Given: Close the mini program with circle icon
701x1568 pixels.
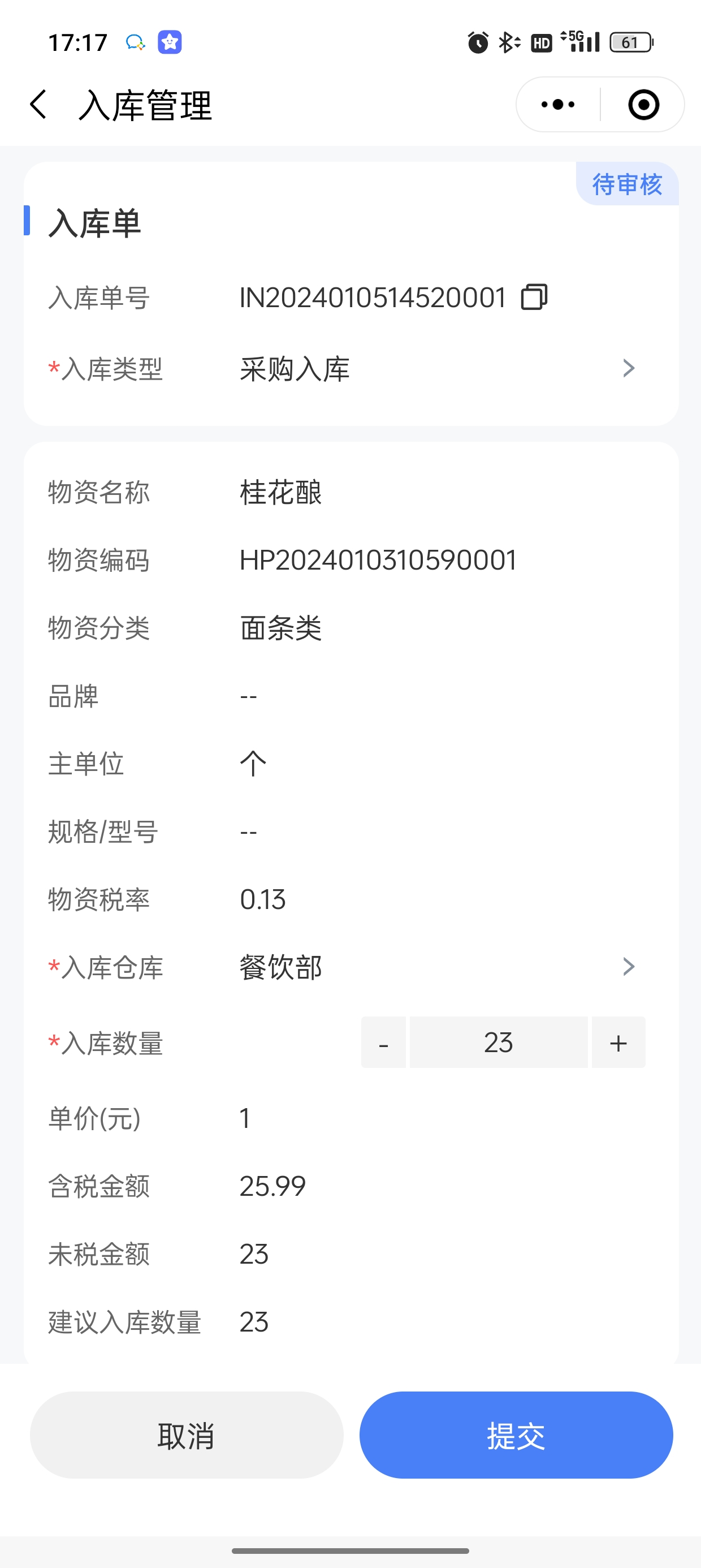Looking at the screenshot, I should click(x=643, y=105).
